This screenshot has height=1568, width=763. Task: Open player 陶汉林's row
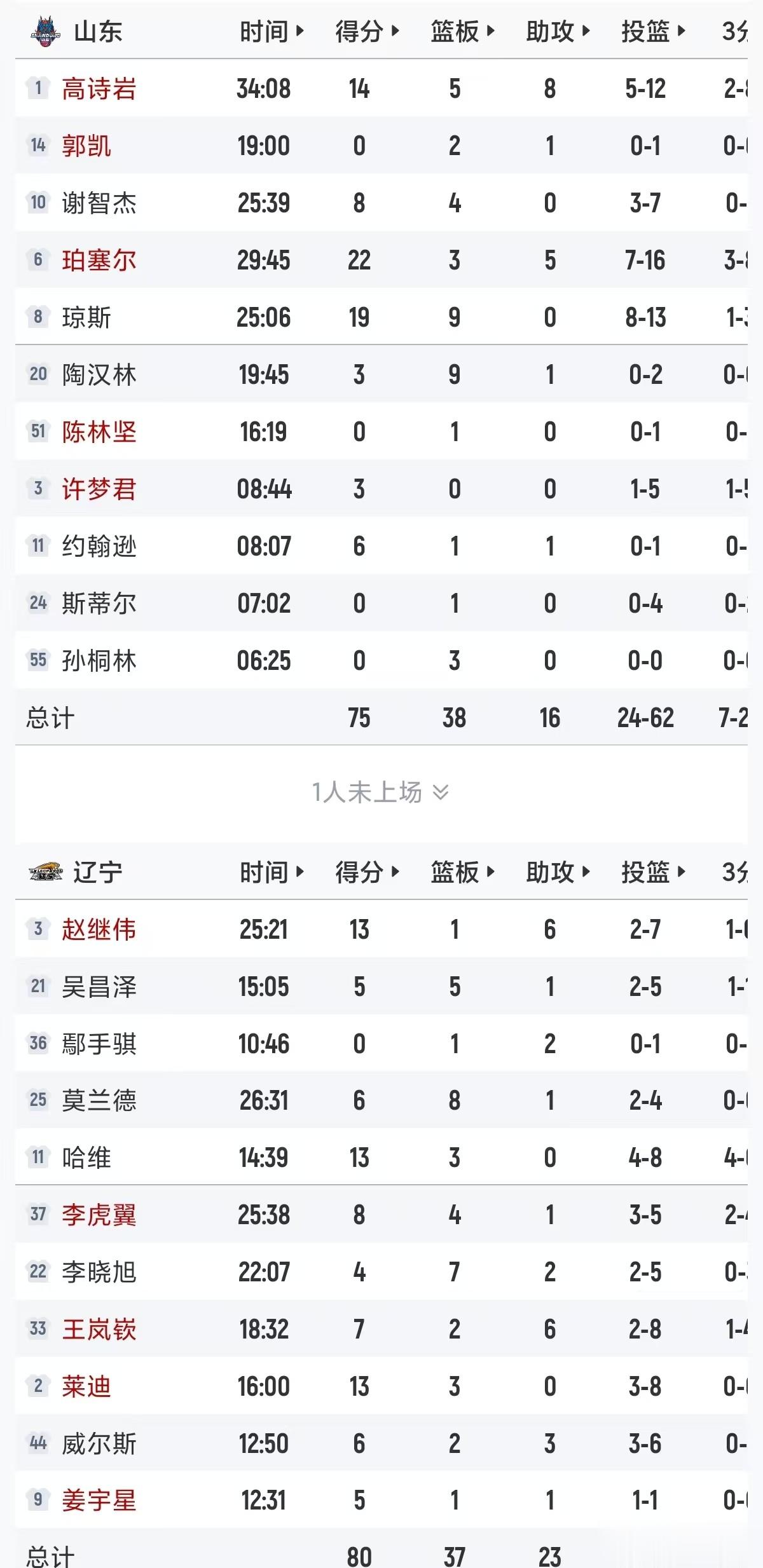381,374
